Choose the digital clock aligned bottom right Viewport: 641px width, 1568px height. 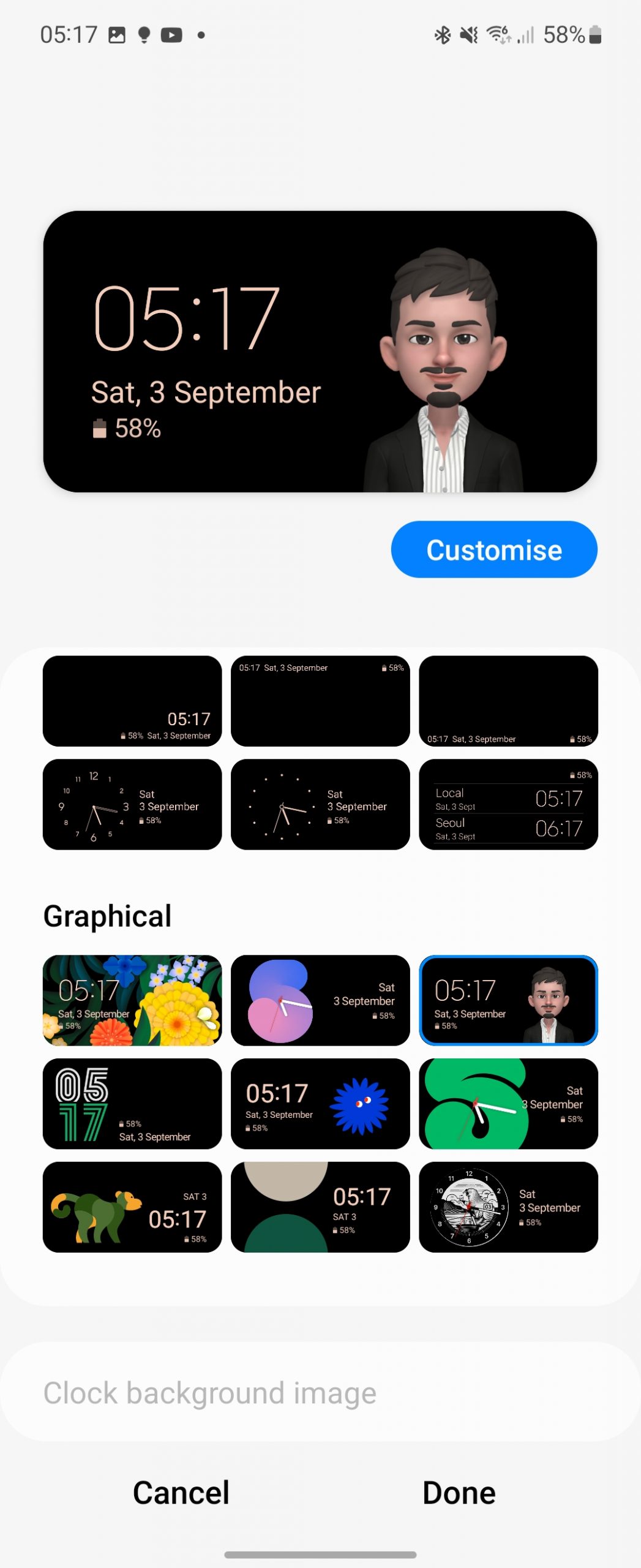tap(132, 701)
